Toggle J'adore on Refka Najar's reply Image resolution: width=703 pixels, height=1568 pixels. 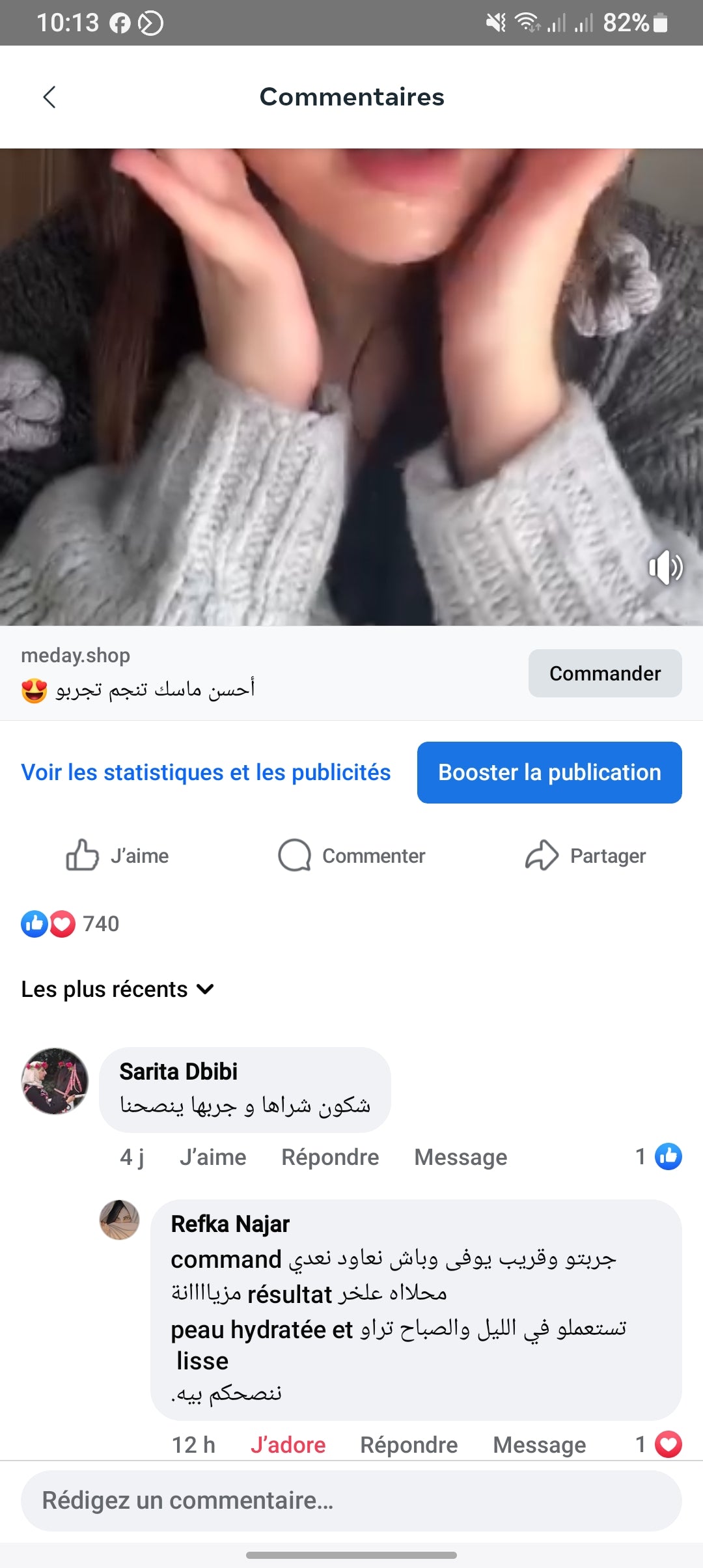pos(288,1444)
